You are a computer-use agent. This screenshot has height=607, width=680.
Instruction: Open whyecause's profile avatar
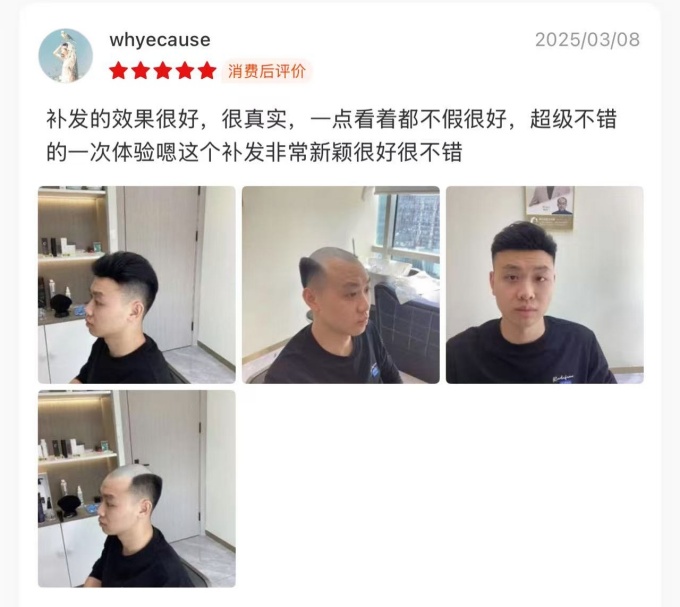65,55
